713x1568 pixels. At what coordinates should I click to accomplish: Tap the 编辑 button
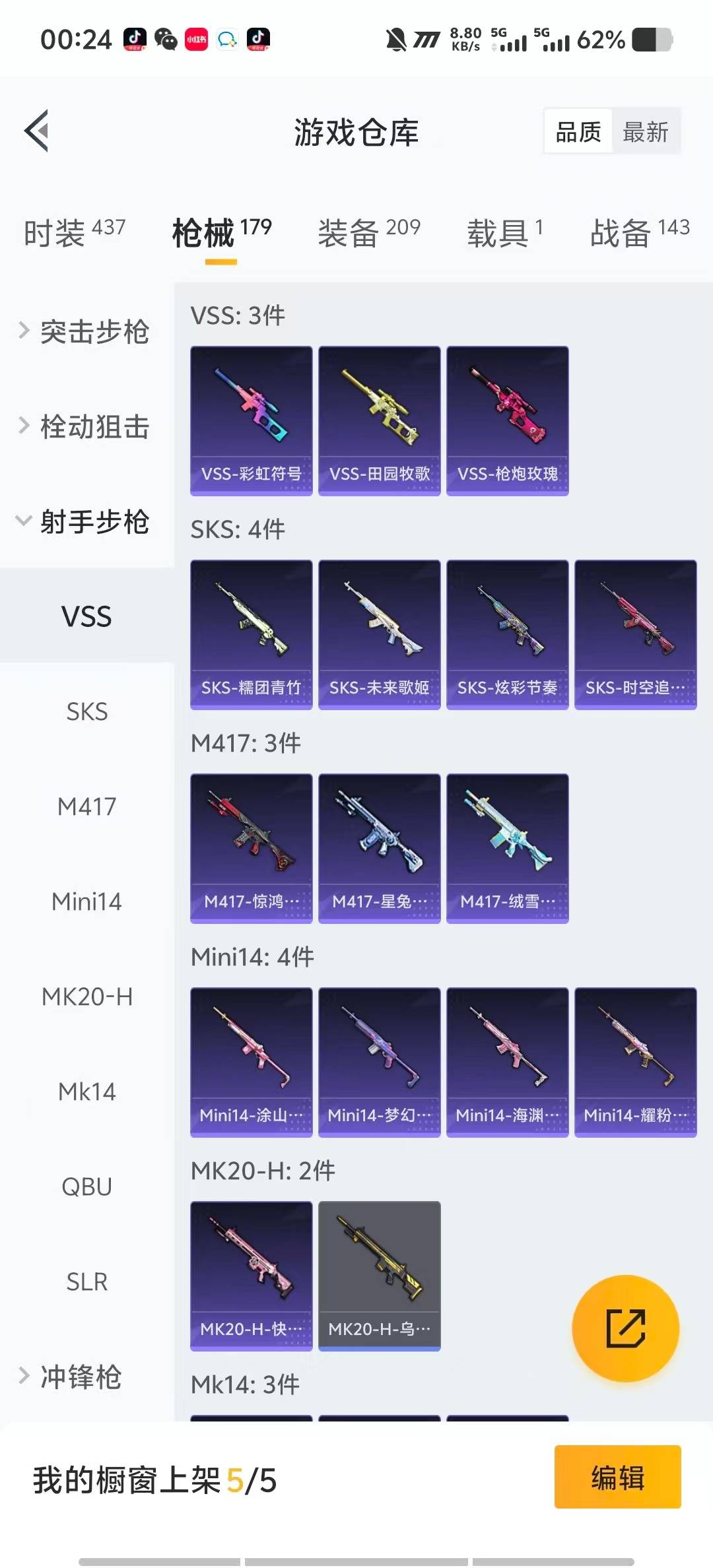click(617, 1477)
